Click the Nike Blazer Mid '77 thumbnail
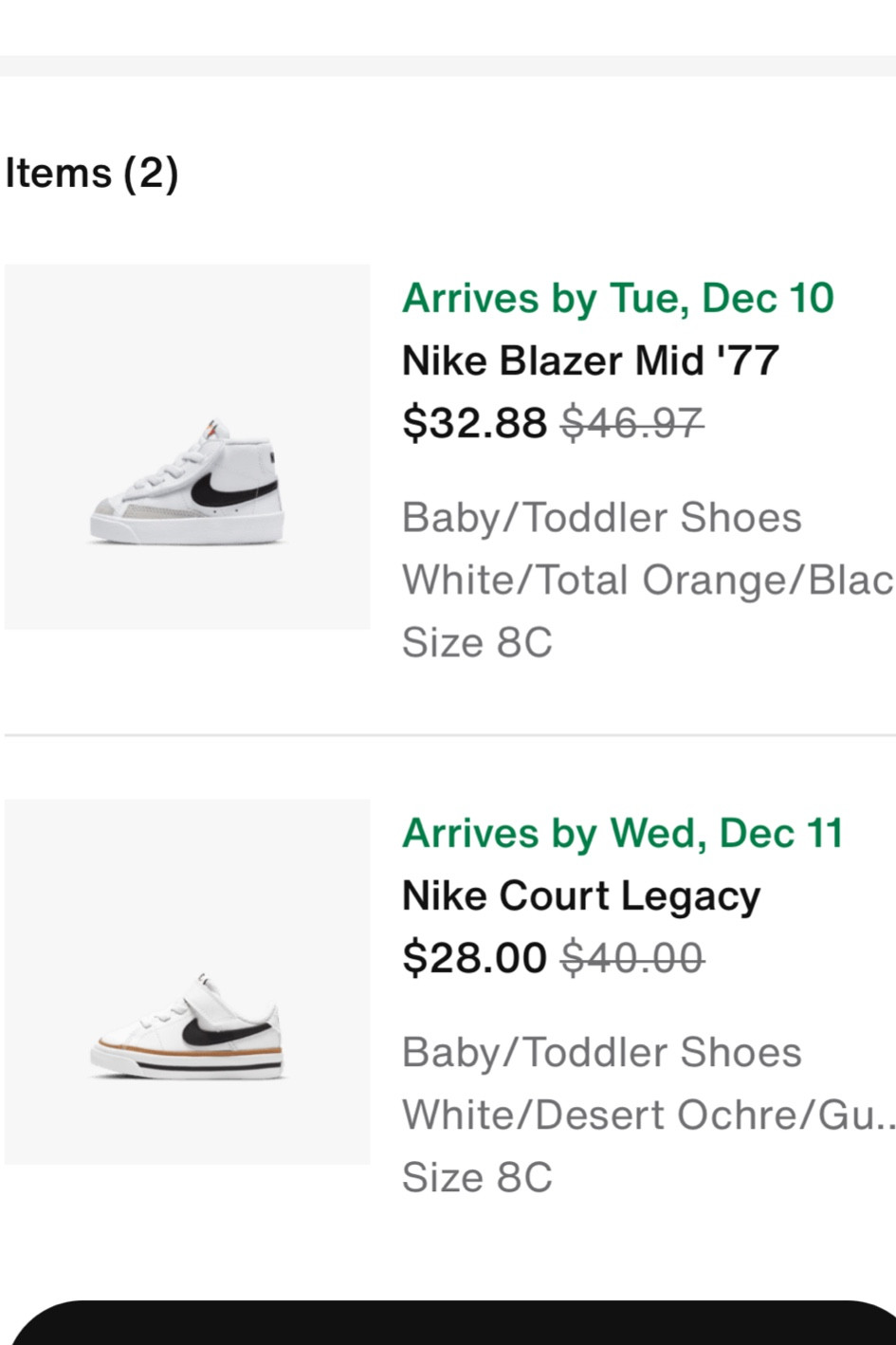This screenshot has width=896, height=1345. pos(187,446)
